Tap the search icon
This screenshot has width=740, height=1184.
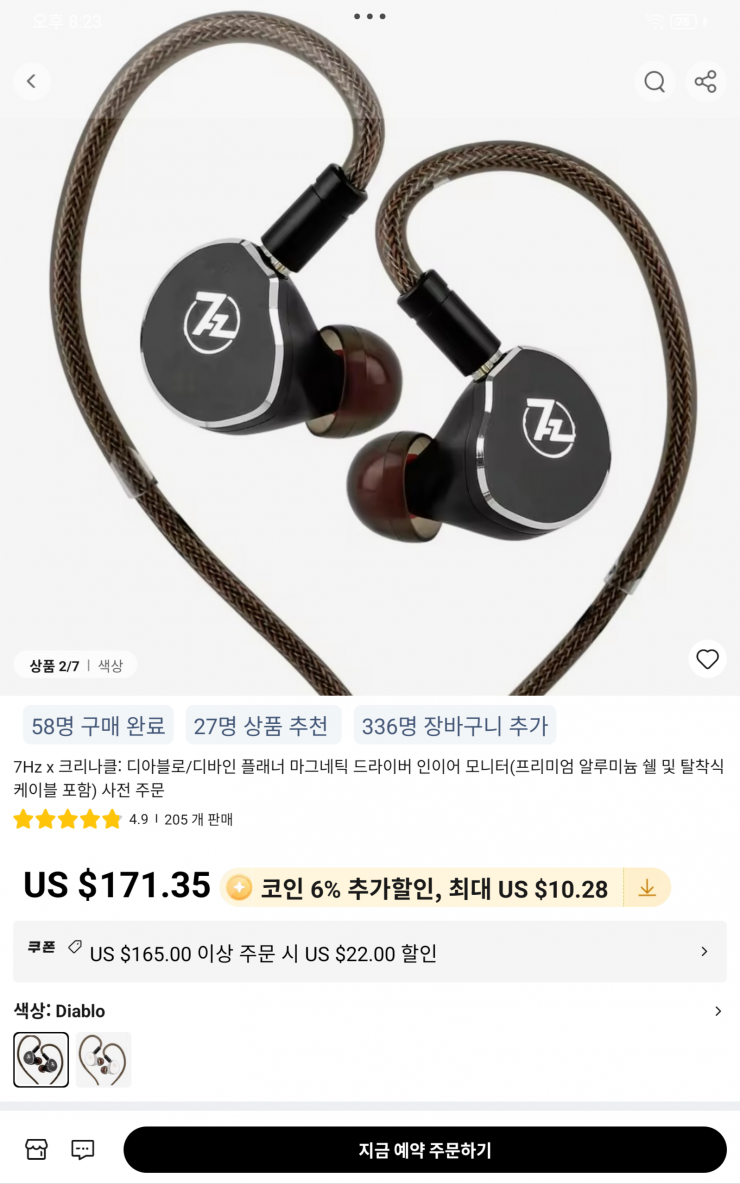coord(655,82)
